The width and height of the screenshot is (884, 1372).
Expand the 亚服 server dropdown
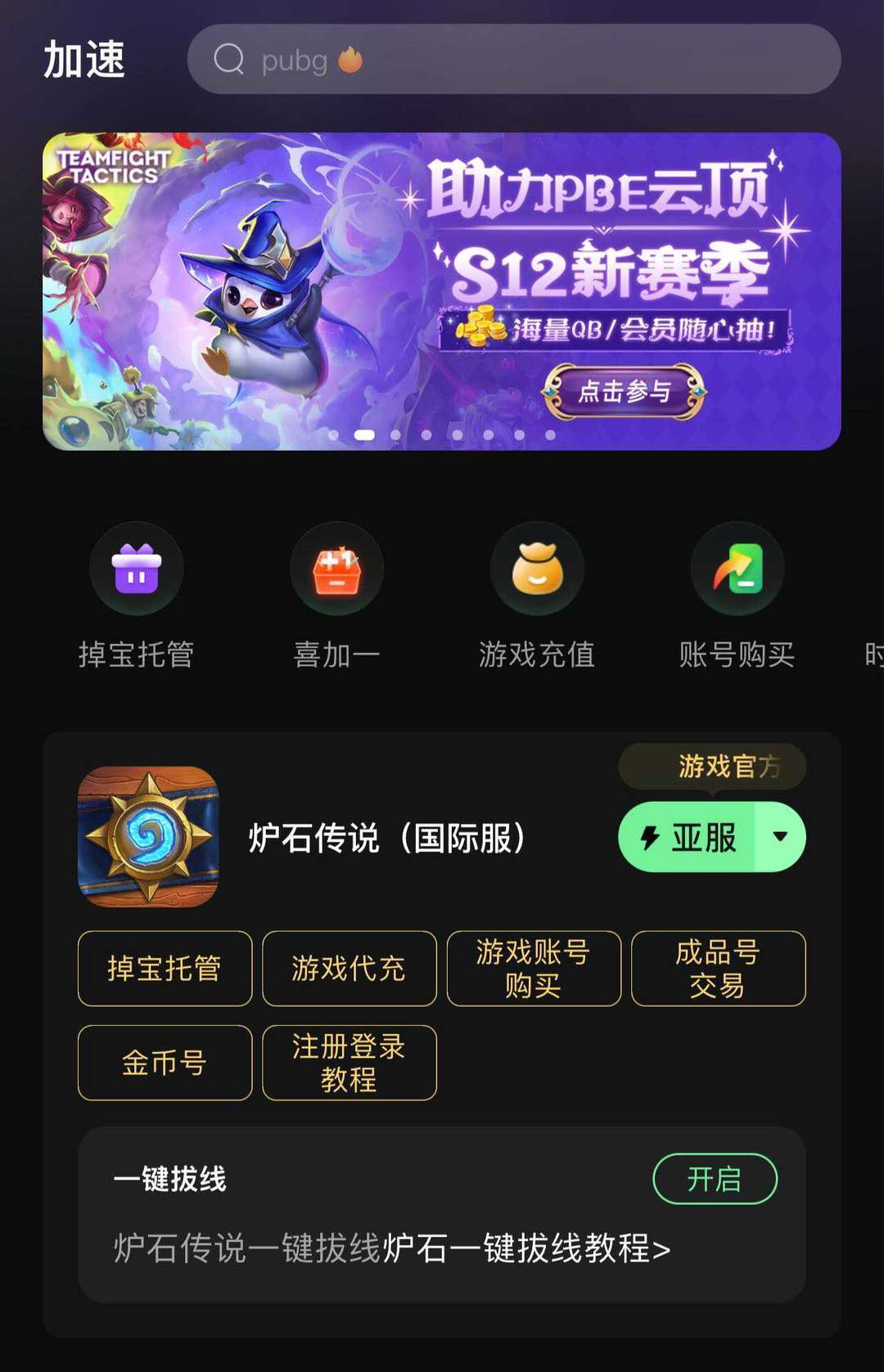706,836
